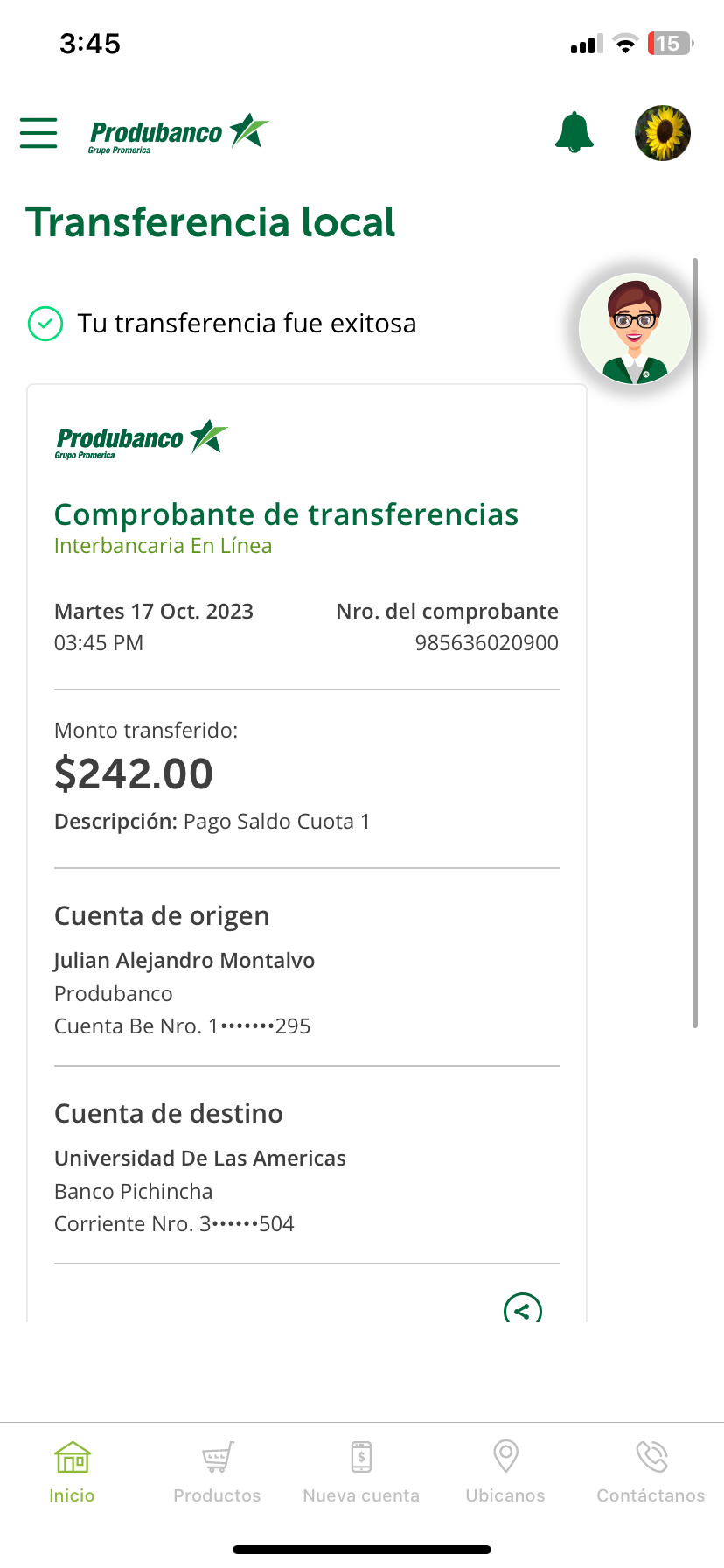724x1568 pixels.
Task: Go to the Inicio tab
Action: click(72, 1472)
